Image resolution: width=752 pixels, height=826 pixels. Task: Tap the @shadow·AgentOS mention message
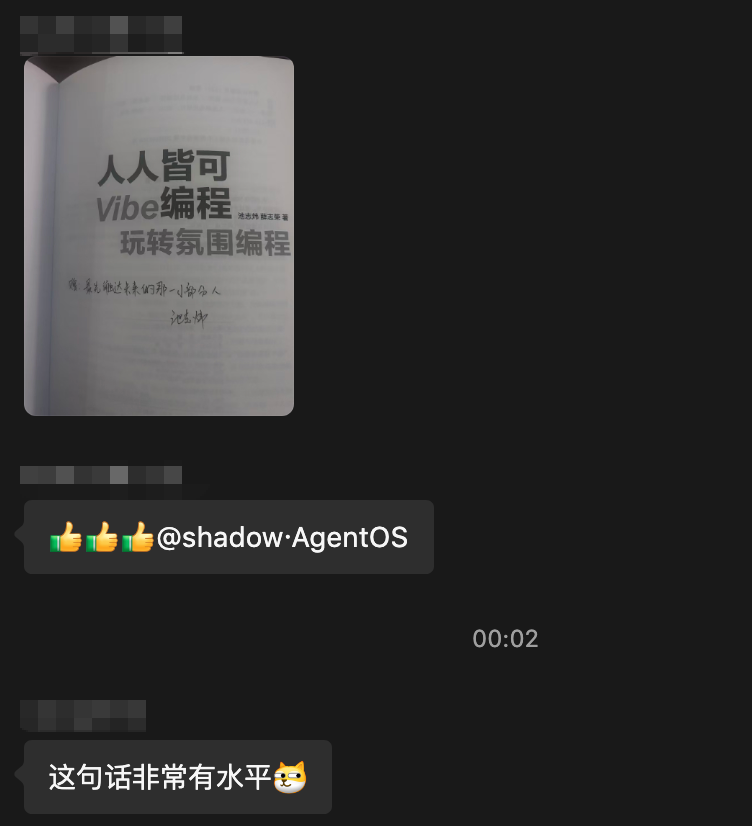pos(229,537)
